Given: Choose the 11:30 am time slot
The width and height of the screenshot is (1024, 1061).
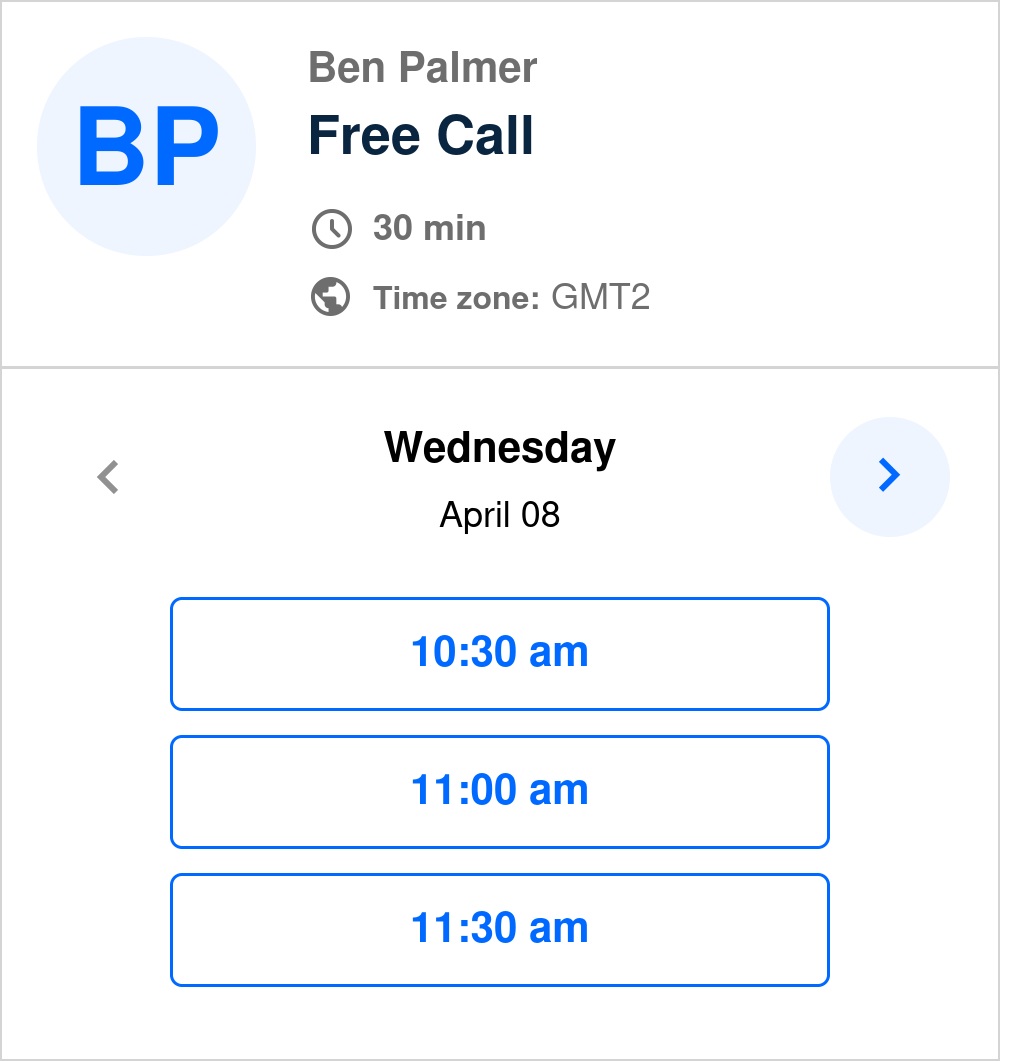Looking at the screenshot, I should coord(500,930).
